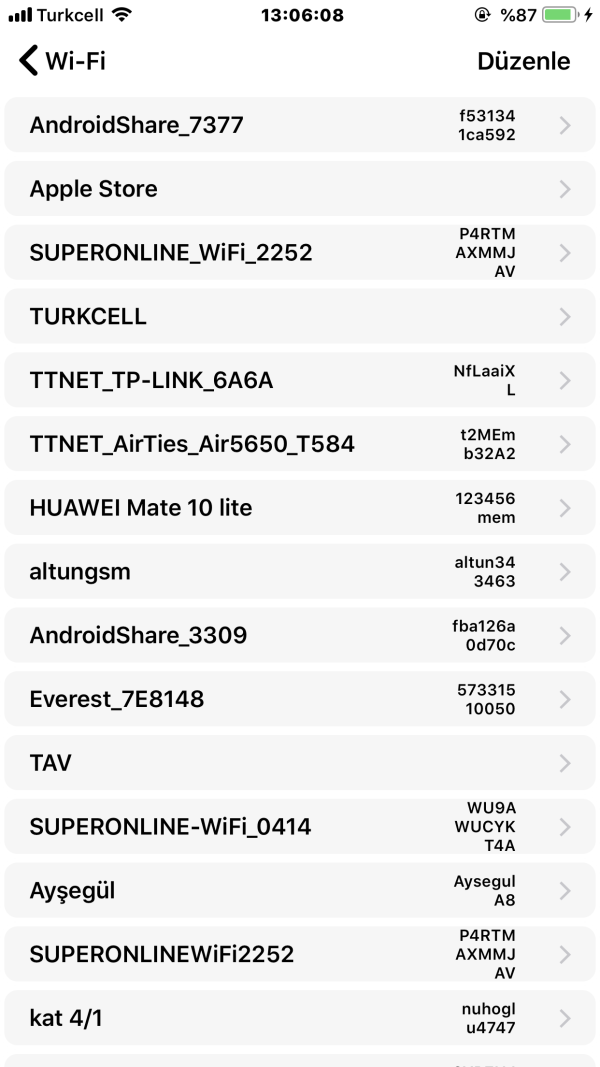Image resolution: width=600 pixels, height=1067 pixels.
Task: Open the altungsm network entry
Action: point(300,572)
